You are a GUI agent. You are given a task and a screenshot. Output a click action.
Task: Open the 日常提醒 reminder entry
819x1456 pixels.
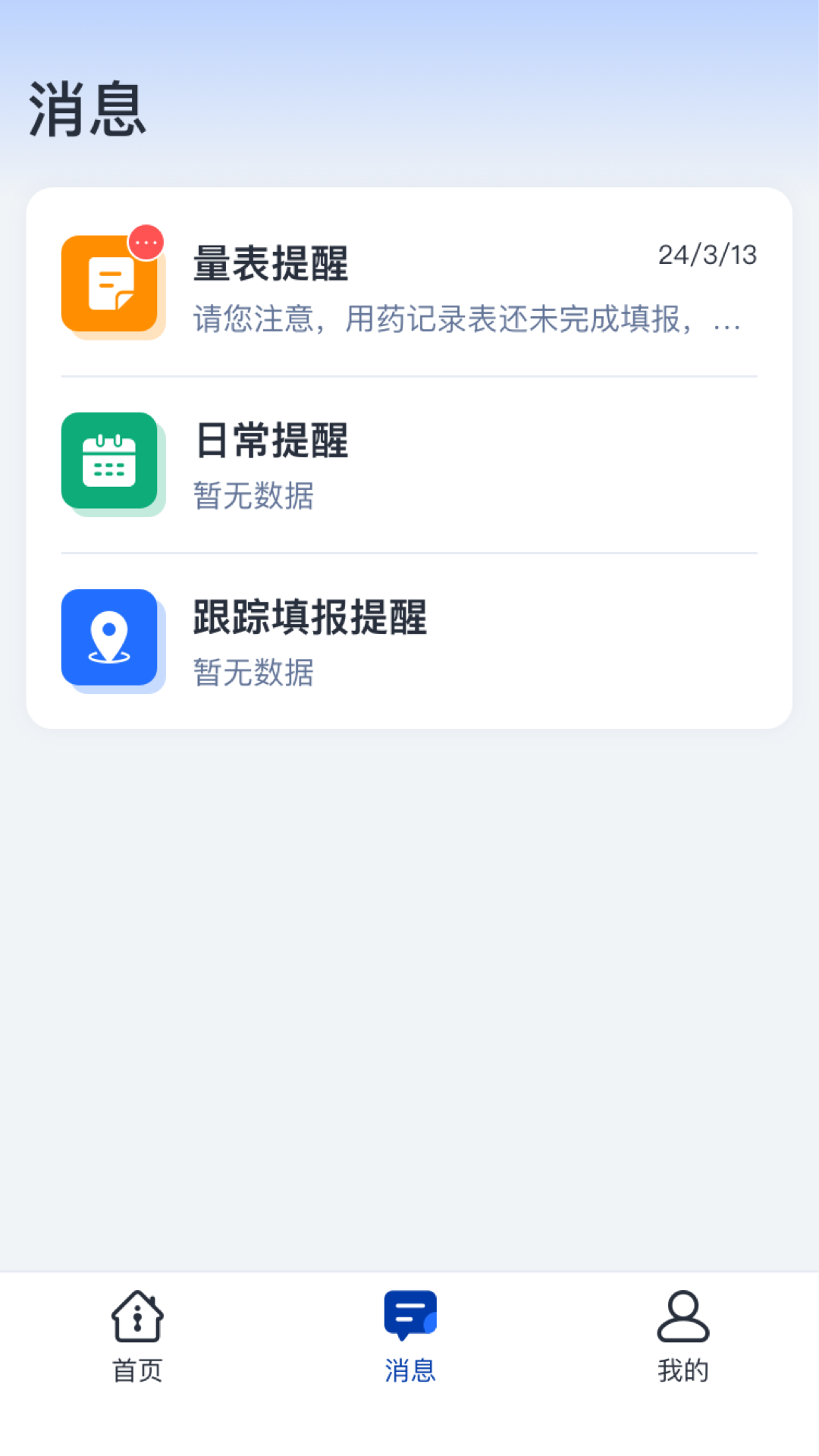click(409, 463)
